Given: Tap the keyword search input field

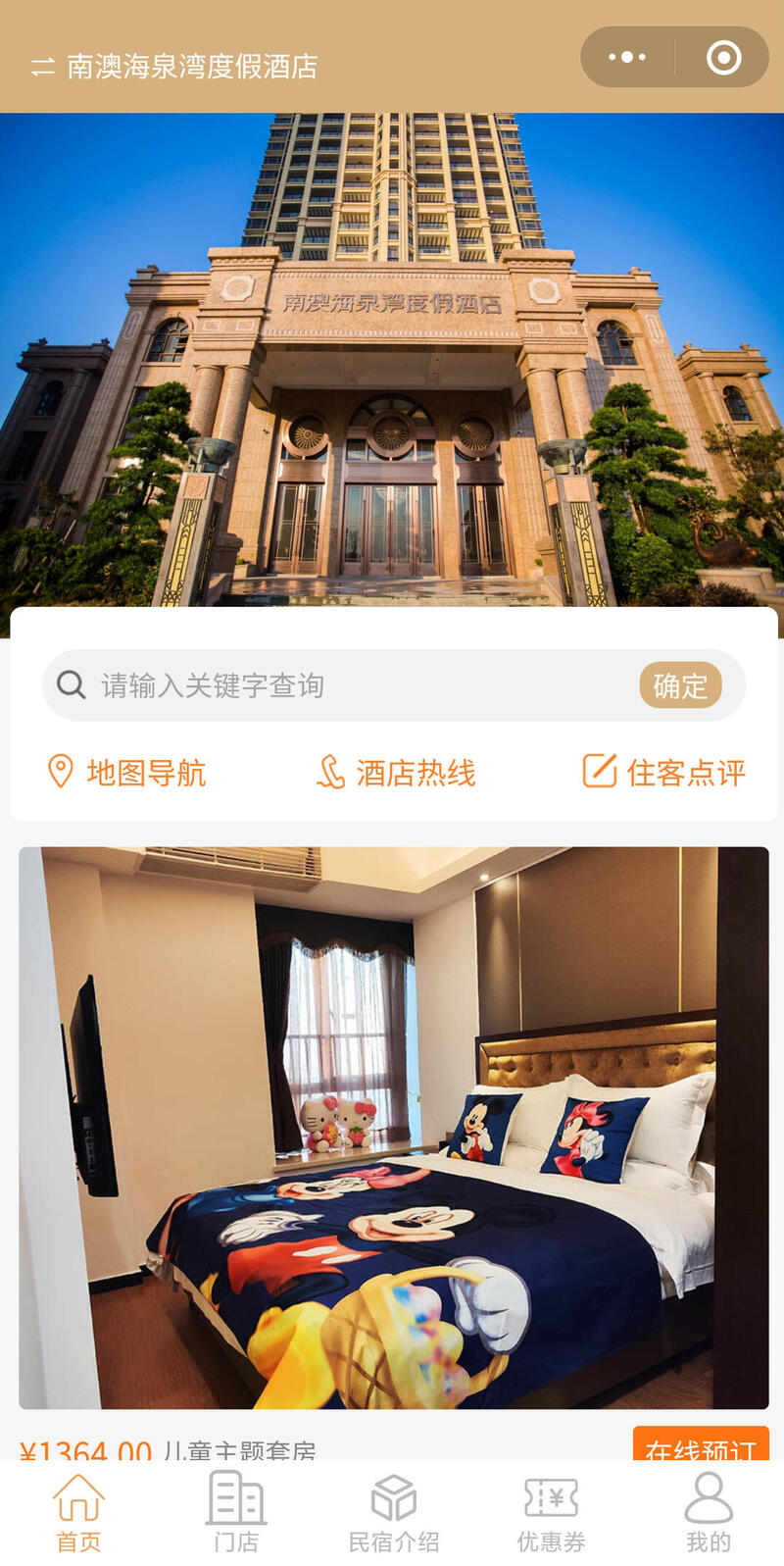Looking at the screenshot, I should tap(363, 685).
